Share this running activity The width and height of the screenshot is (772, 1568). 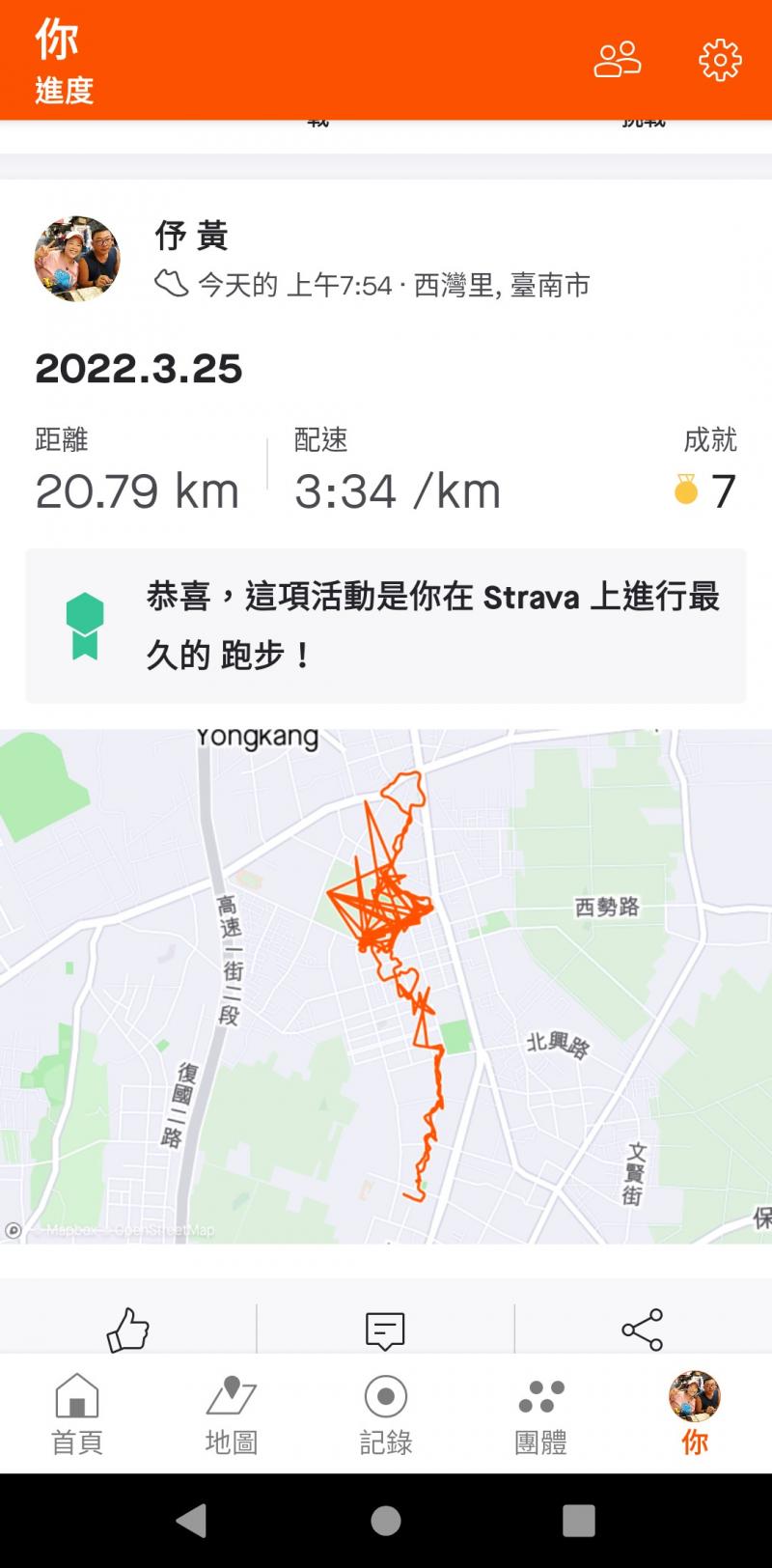click(643, 1330)
